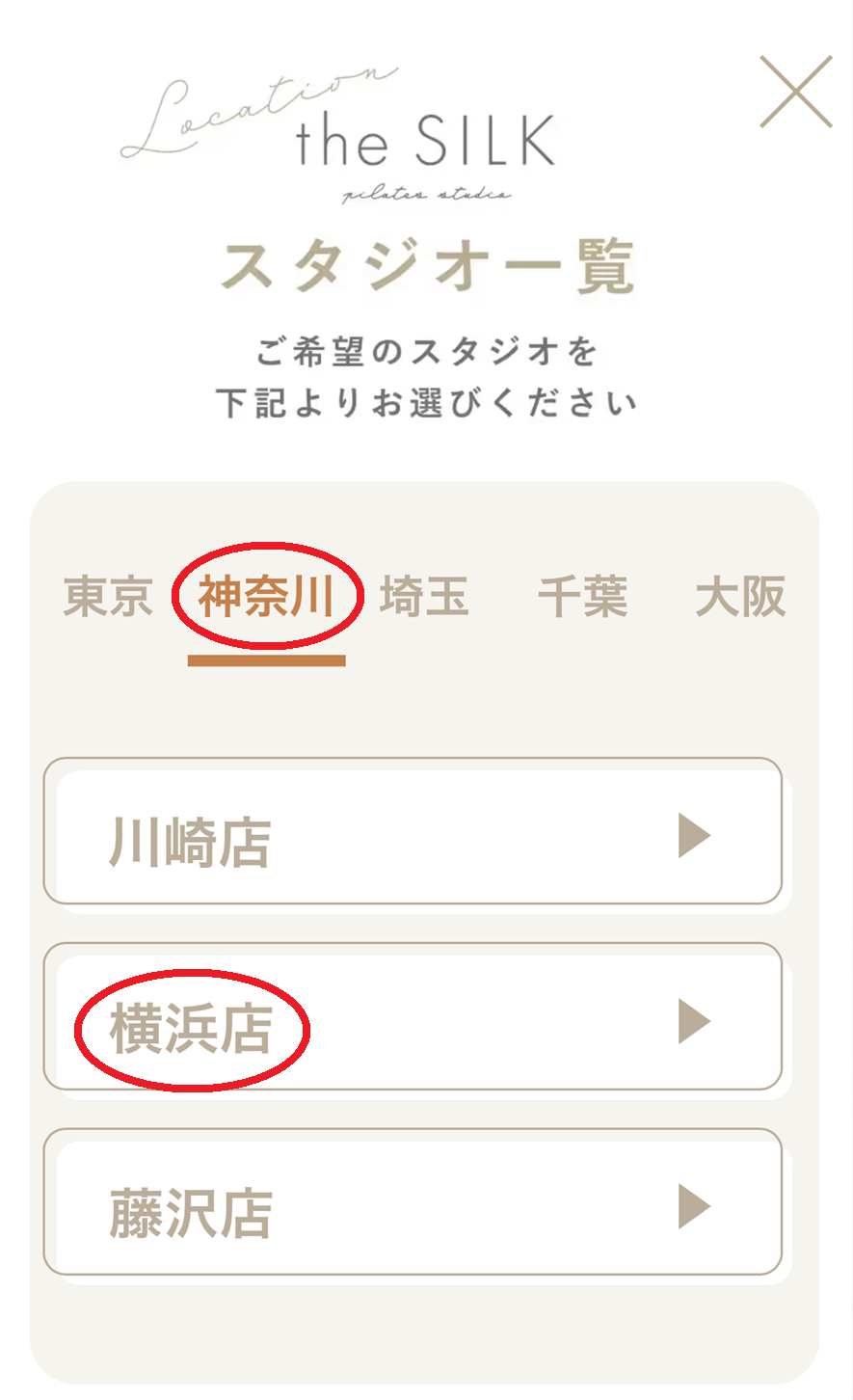Open the 千葉 tab

582,597
